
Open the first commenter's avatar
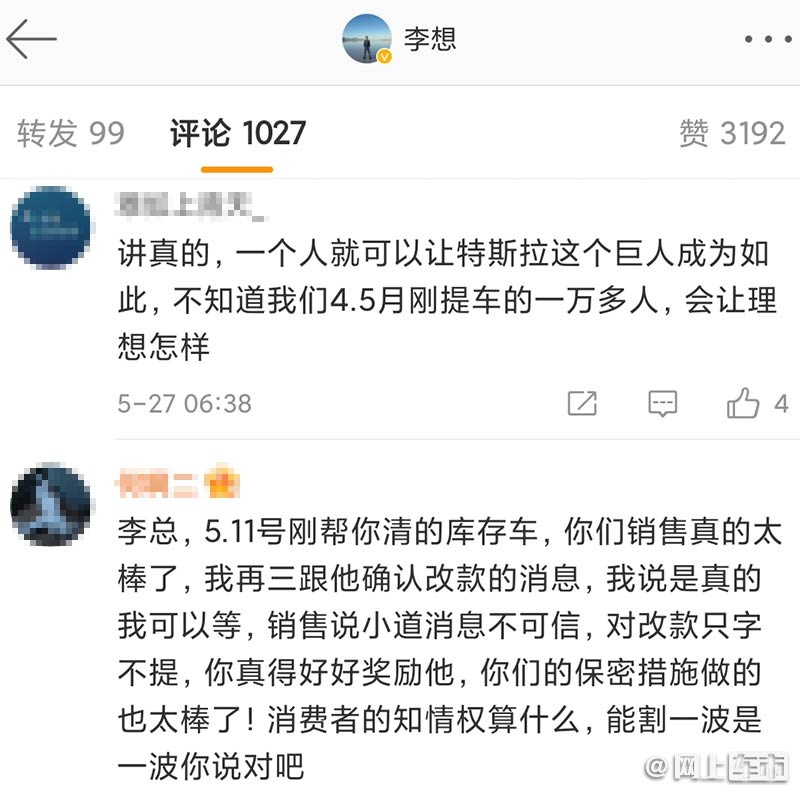pyautogui.click(x=51, y=227)
